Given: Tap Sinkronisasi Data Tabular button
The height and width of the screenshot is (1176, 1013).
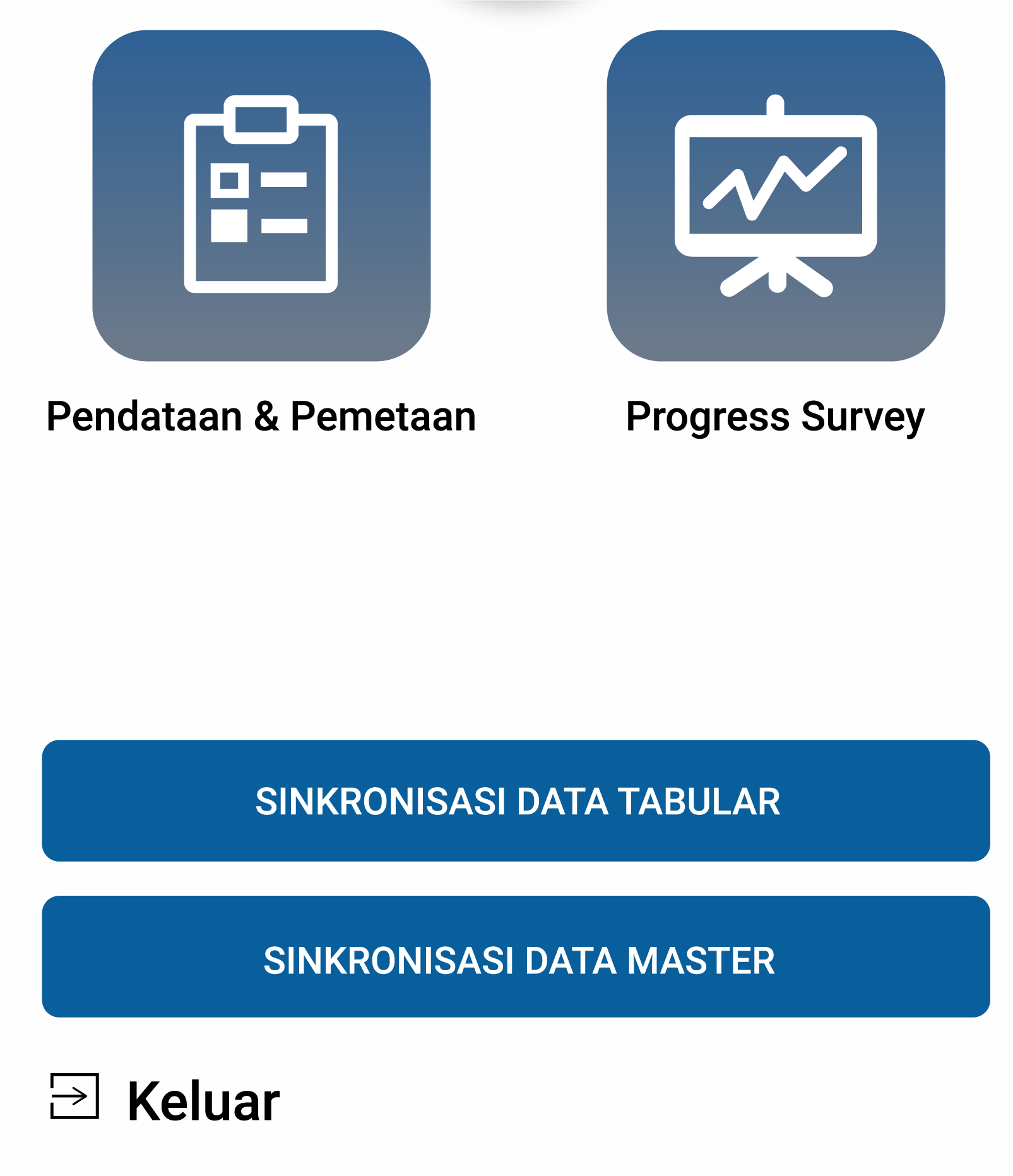Looking at the screenshot, I should coord(516,800).
